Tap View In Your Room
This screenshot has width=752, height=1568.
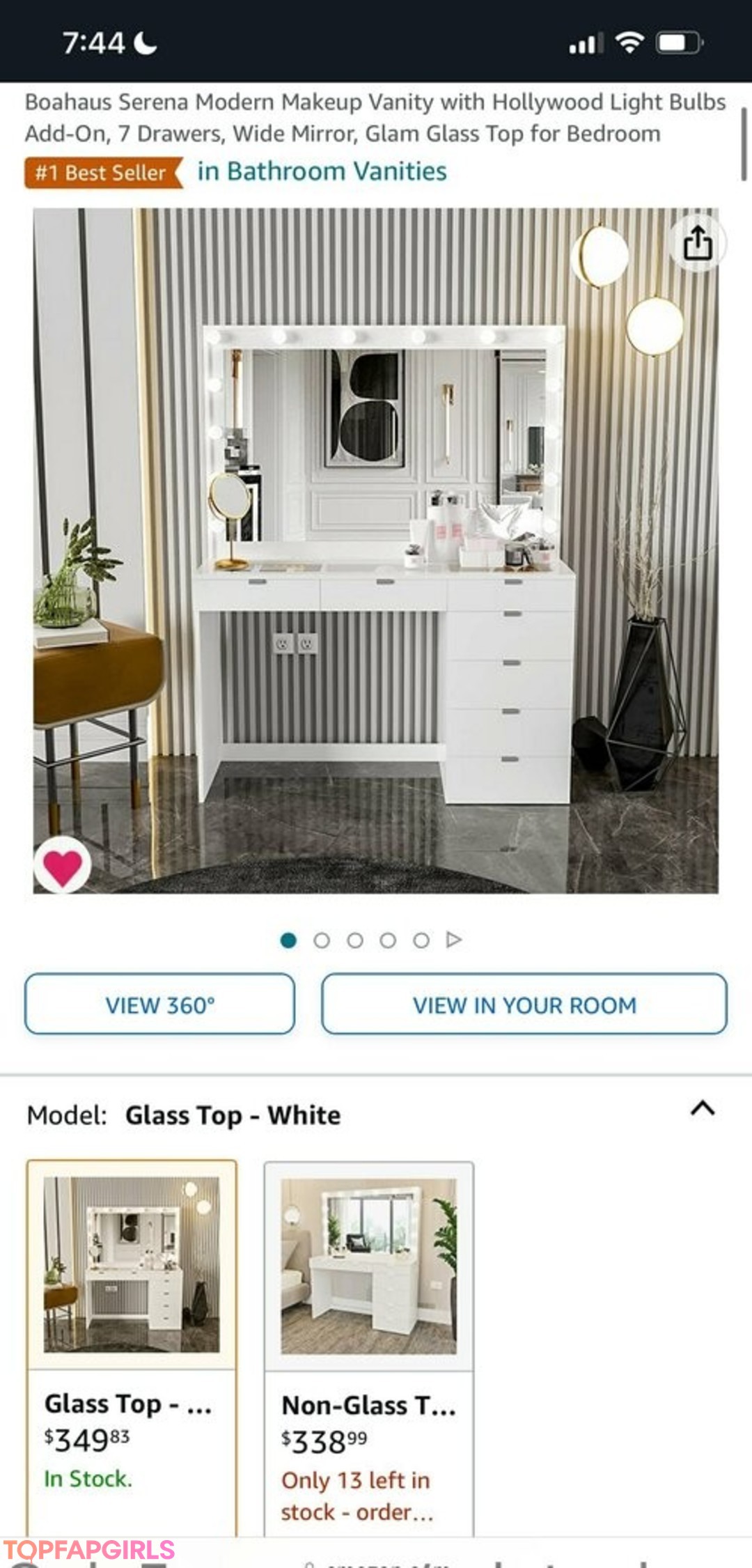524,1004
